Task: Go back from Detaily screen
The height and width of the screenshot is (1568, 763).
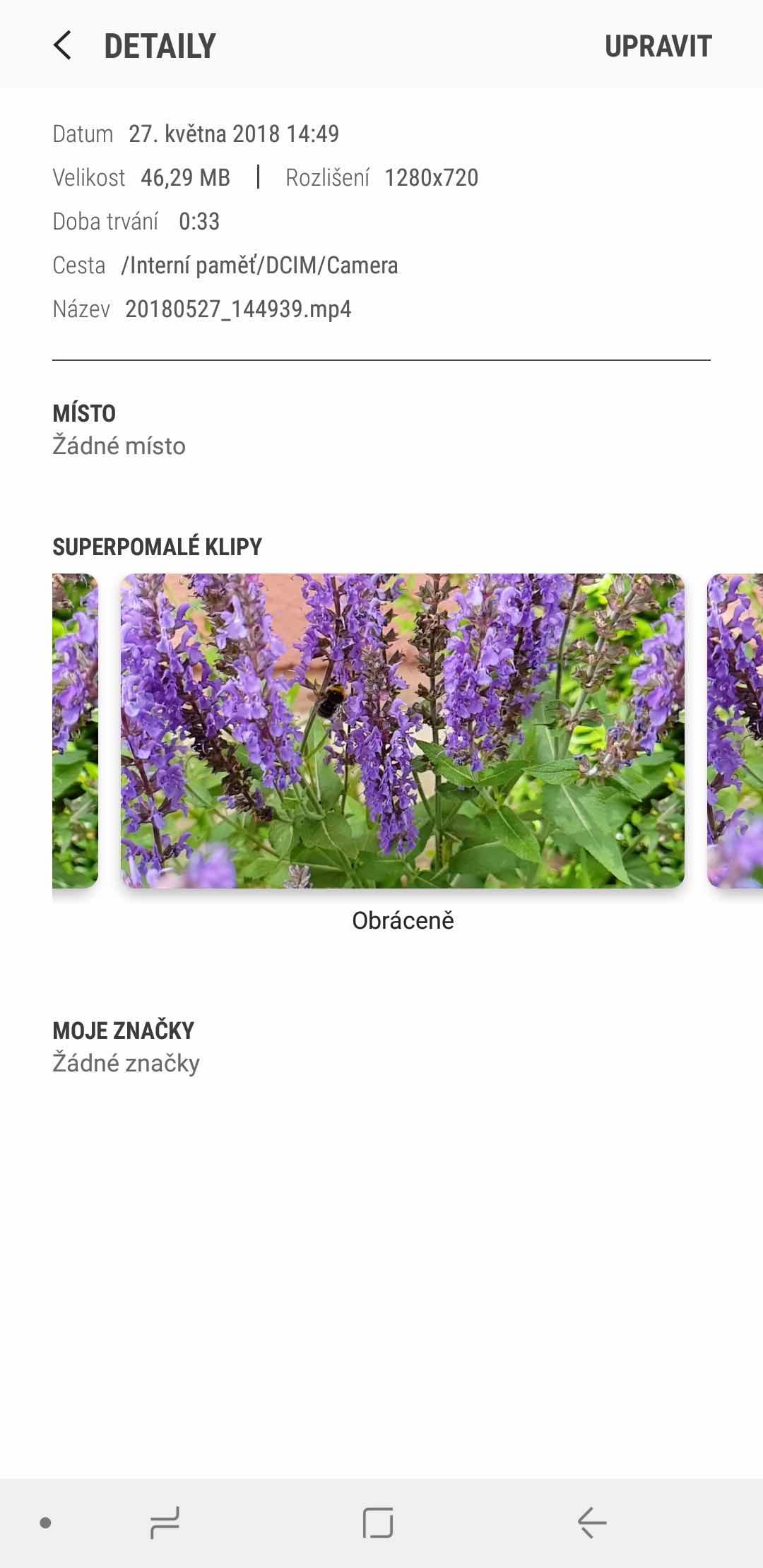Action: click(x=62, y=46)
